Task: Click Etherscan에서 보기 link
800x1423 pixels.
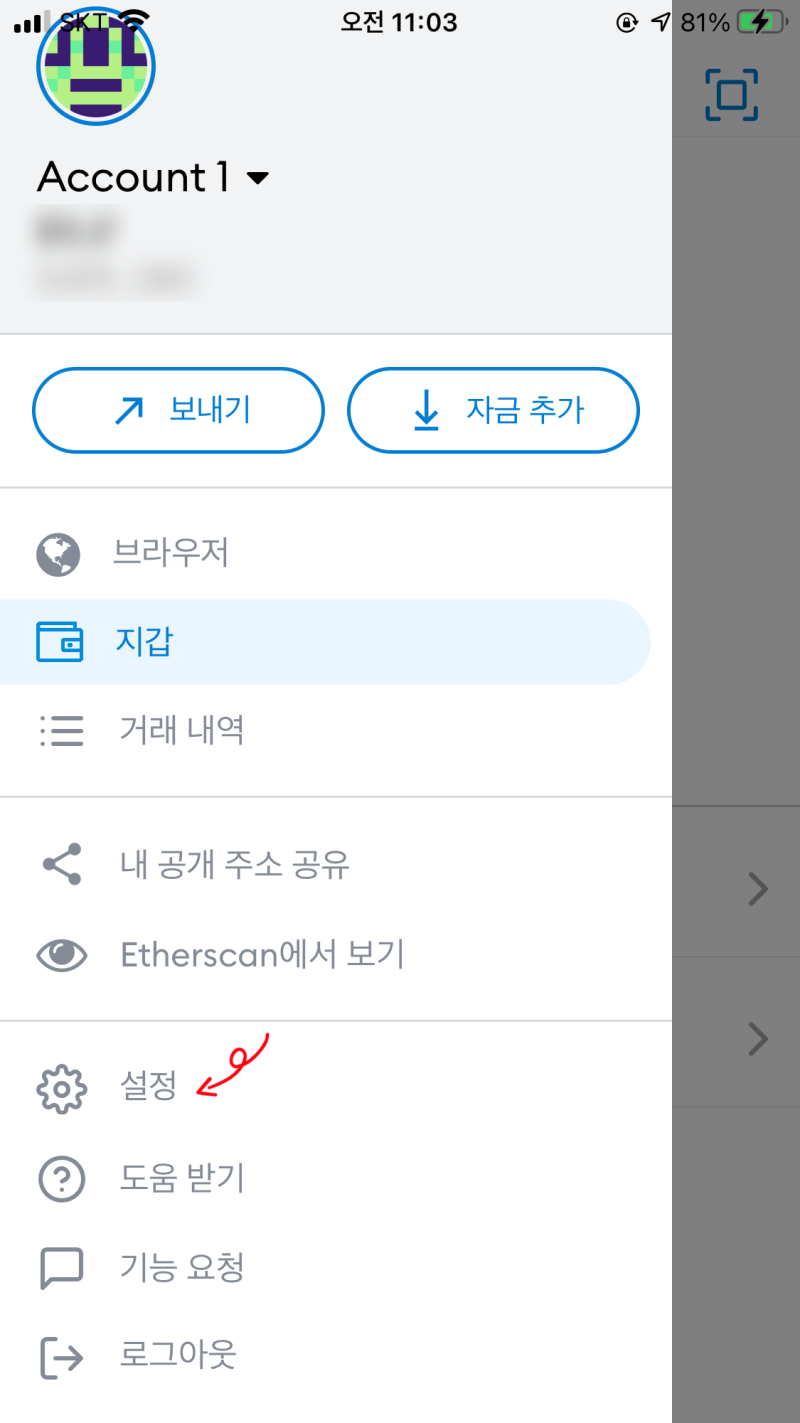Action: (x=262, y=955)
